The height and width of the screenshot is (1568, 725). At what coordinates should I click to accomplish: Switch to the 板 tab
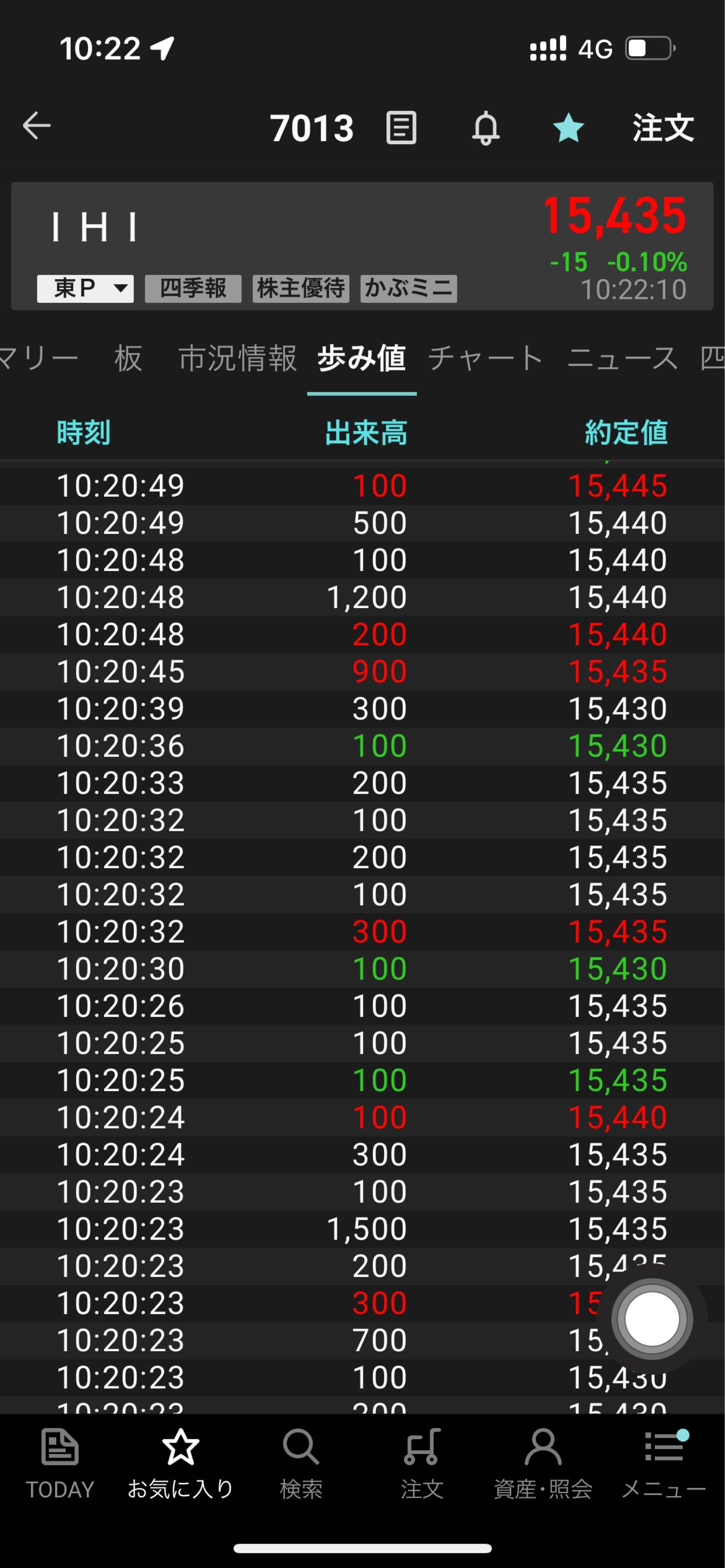(128, 358)
